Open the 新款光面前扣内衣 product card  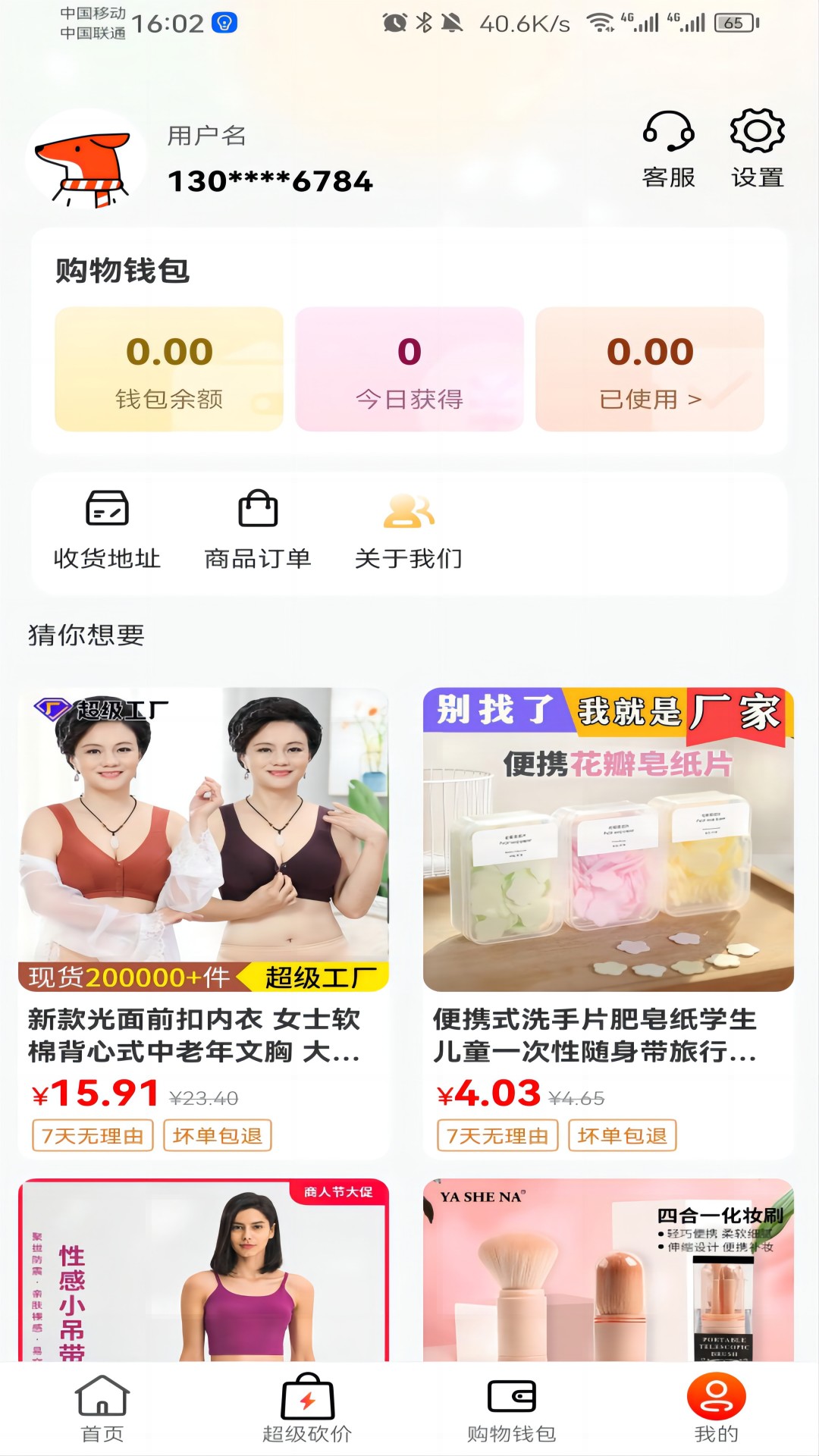coord(203,910)
